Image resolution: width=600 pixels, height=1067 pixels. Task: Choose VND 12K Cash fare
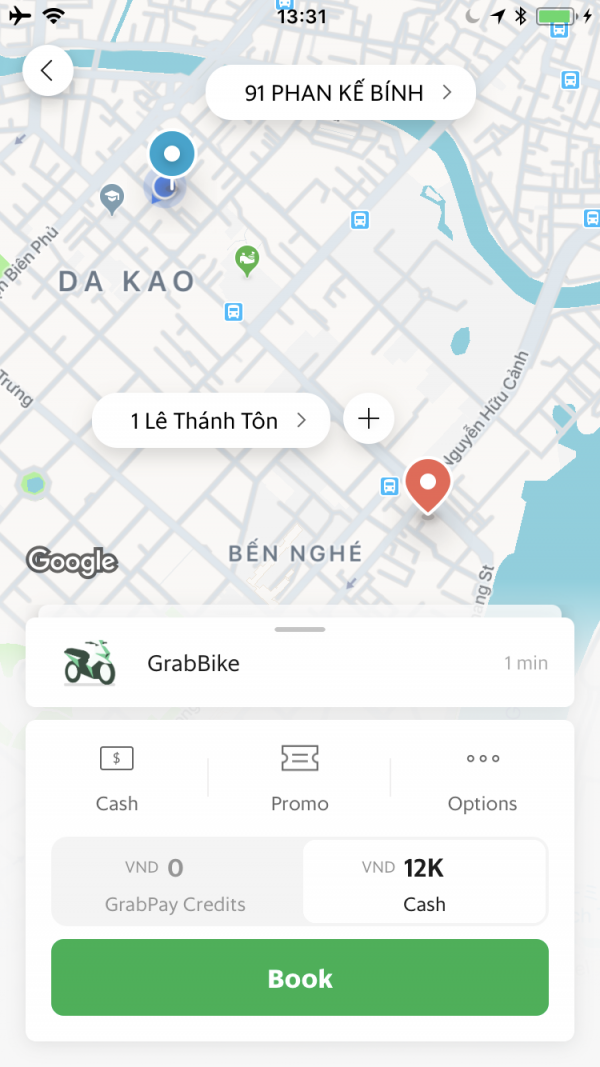424,882
